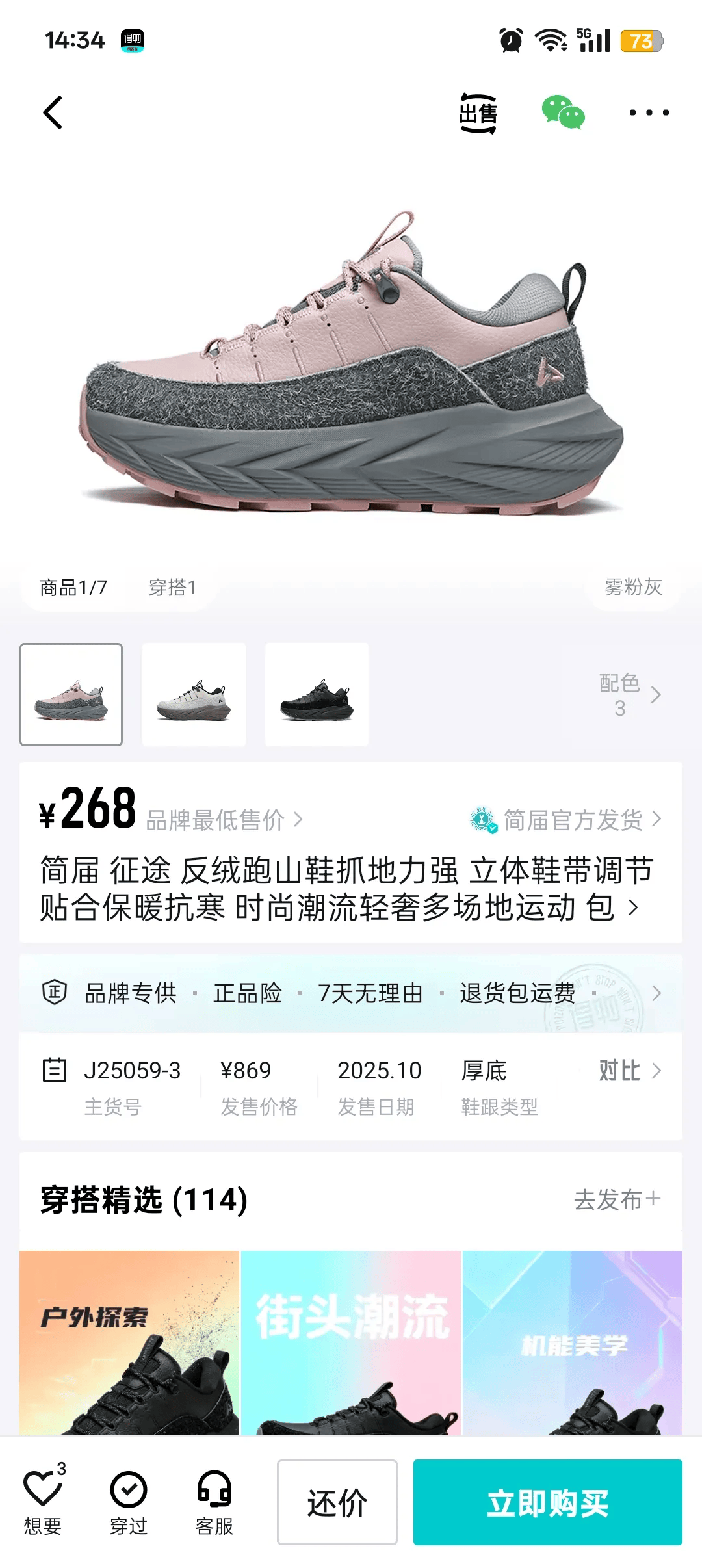The height and width of the screenshot is (1568, 702).
Task: Share via WeChat icon
Action: click(563, 113)
